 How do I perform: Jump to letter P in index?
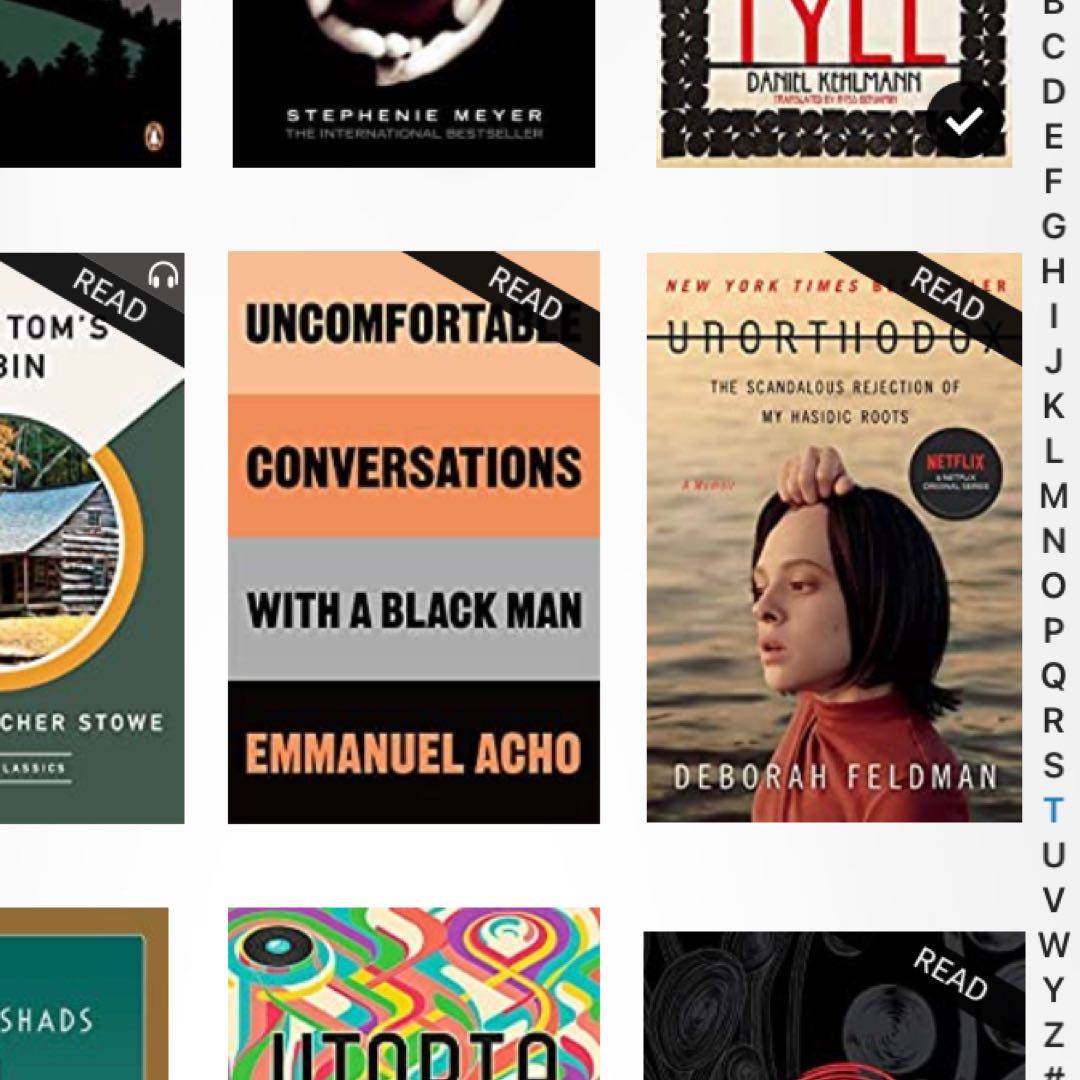tap(1053, 630)
